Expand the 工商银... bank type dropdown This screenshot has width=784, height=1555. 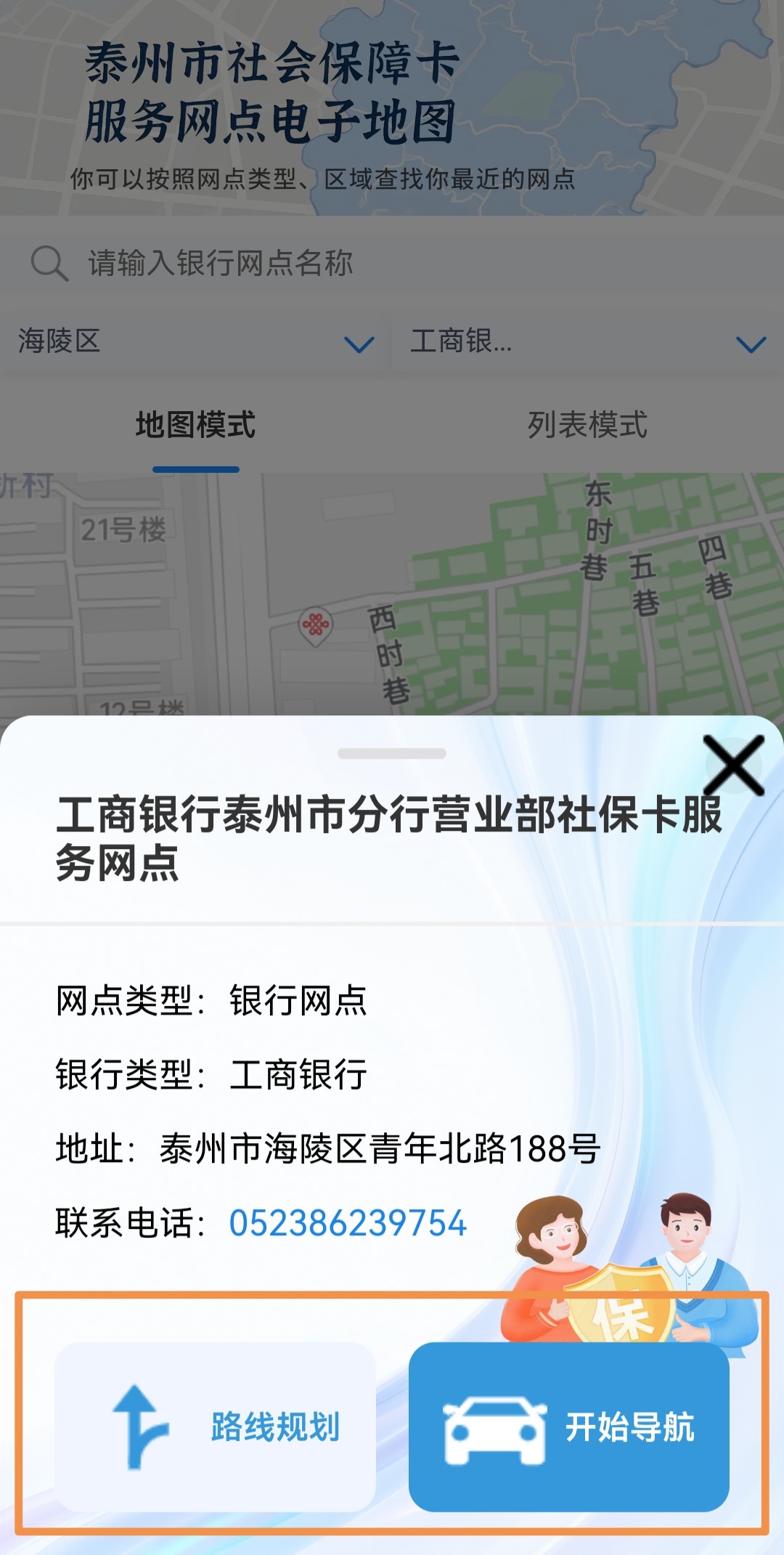coord(587,342)
